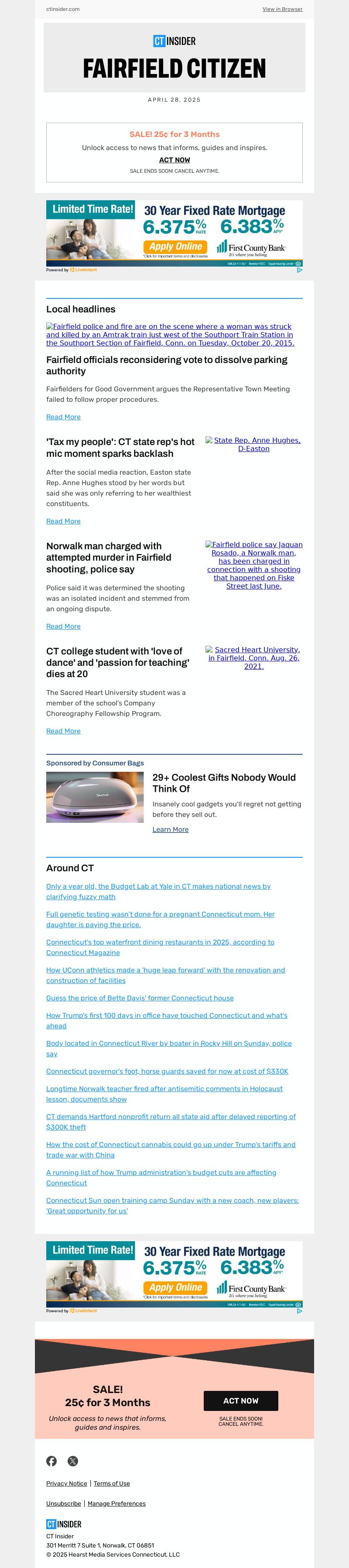Open the Privacy Notice

point(66,1483)
